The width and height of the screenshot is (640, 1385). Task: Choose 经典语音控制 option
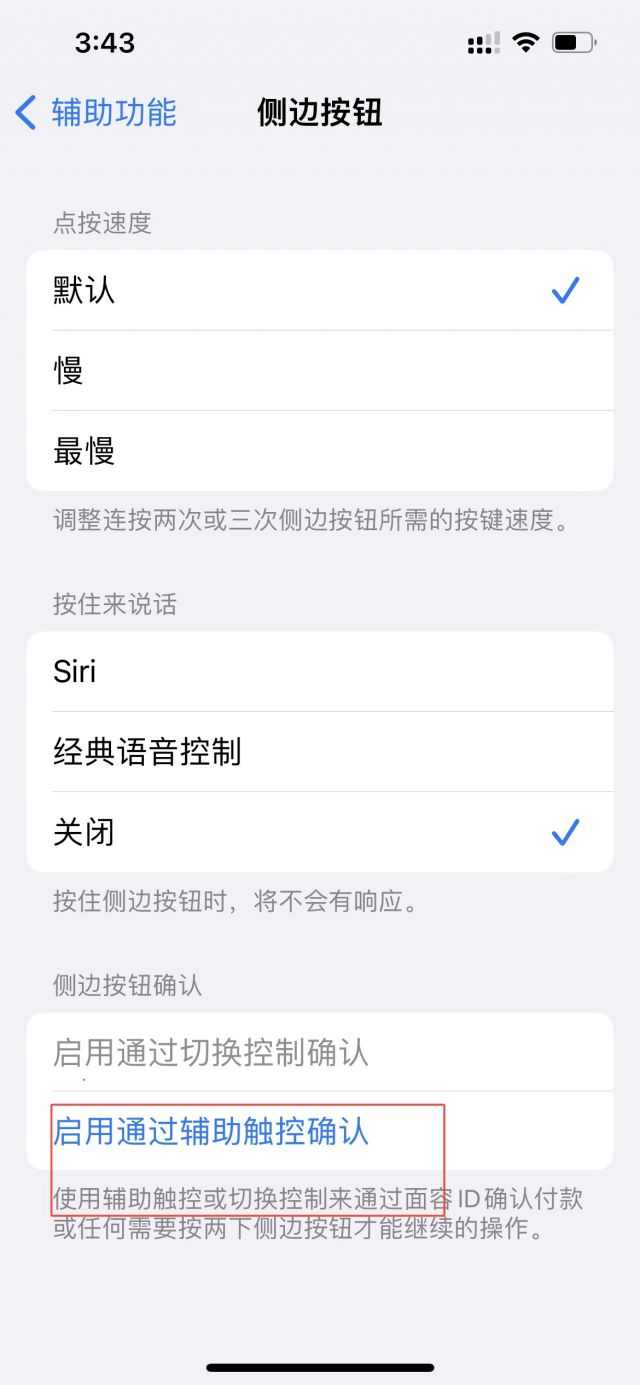[319, 752]
